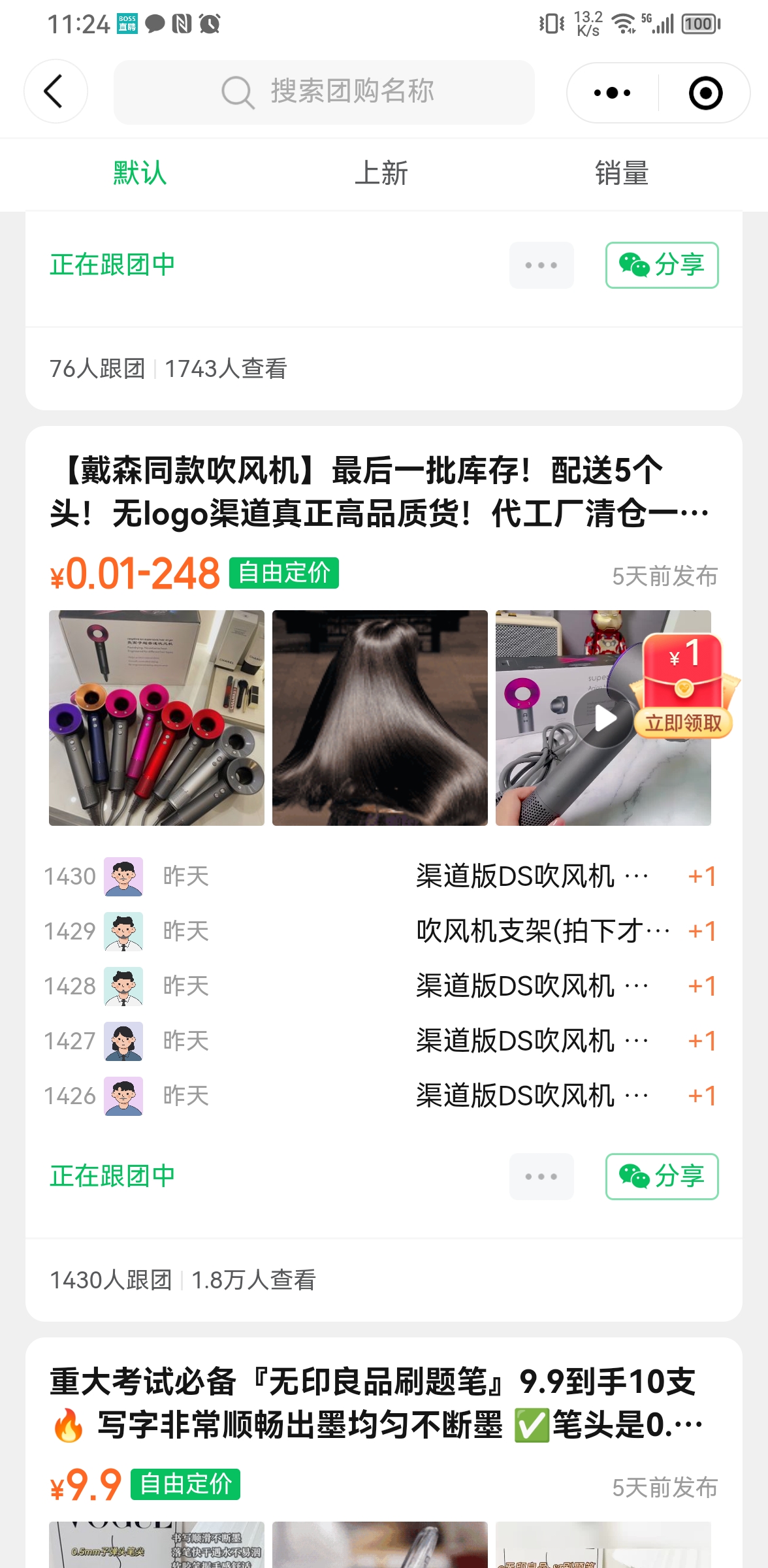Sort listings by 销量
Screen dimensions: 768x1568
pyautogui.click(x=621, y=174)
